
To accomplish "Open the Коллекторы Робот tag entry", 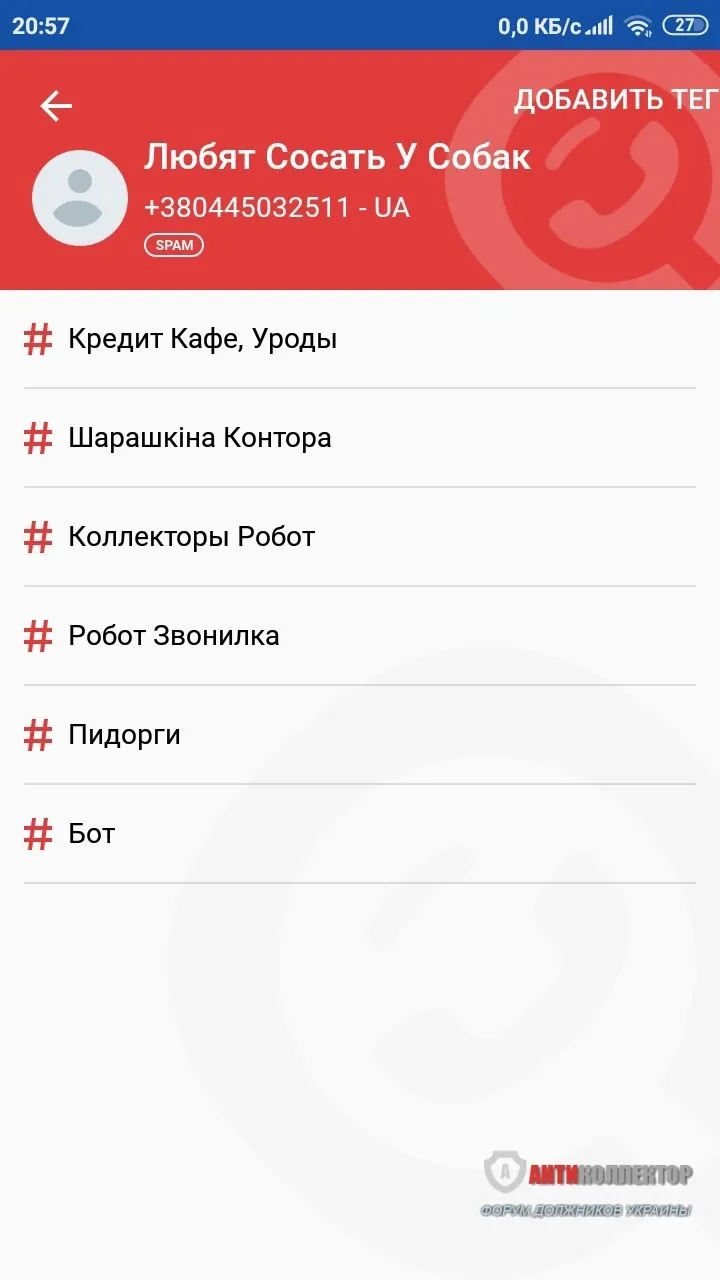I will [x=189, y=536].
